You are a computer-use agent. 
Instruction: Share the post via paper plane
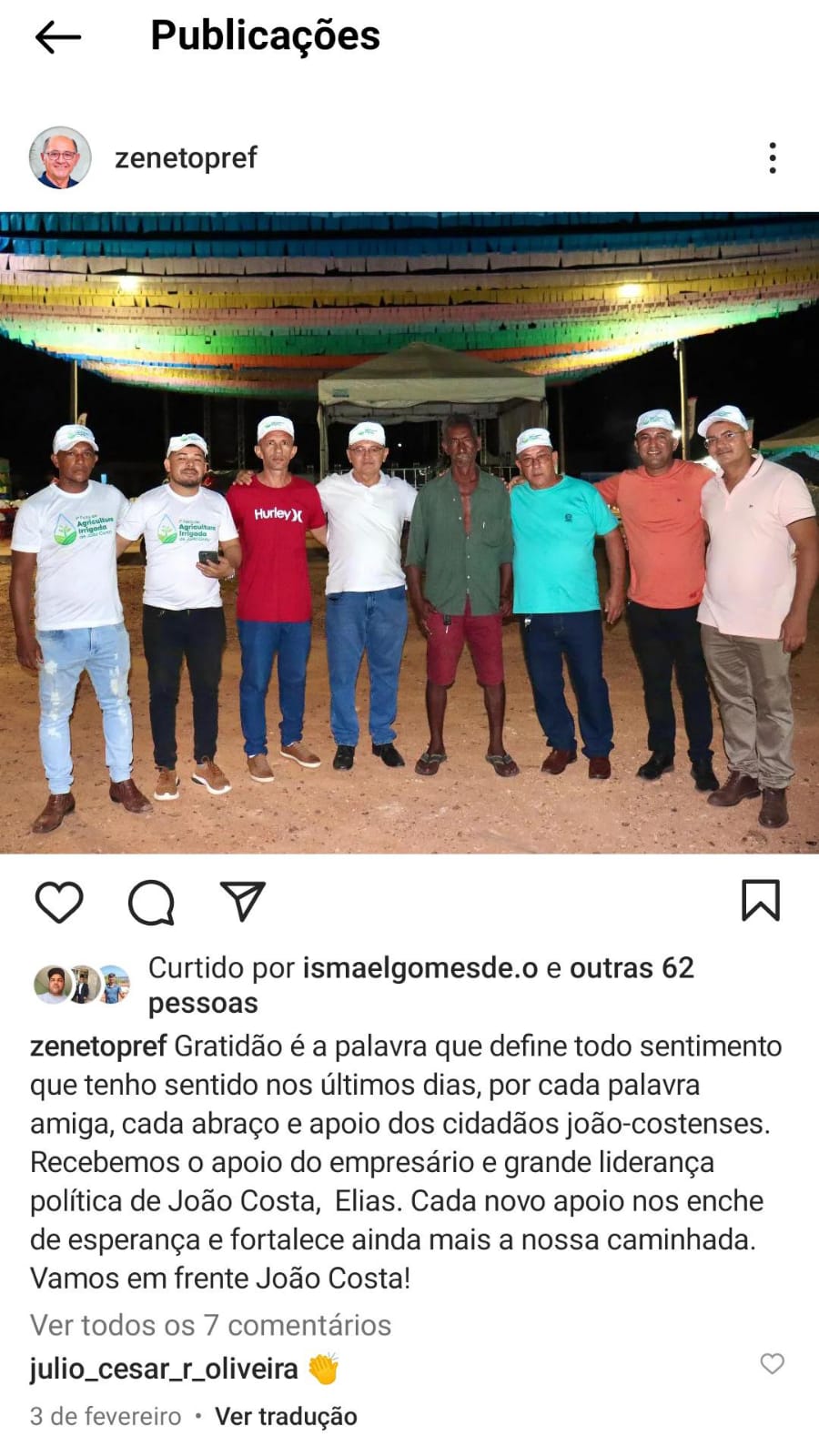243,902
